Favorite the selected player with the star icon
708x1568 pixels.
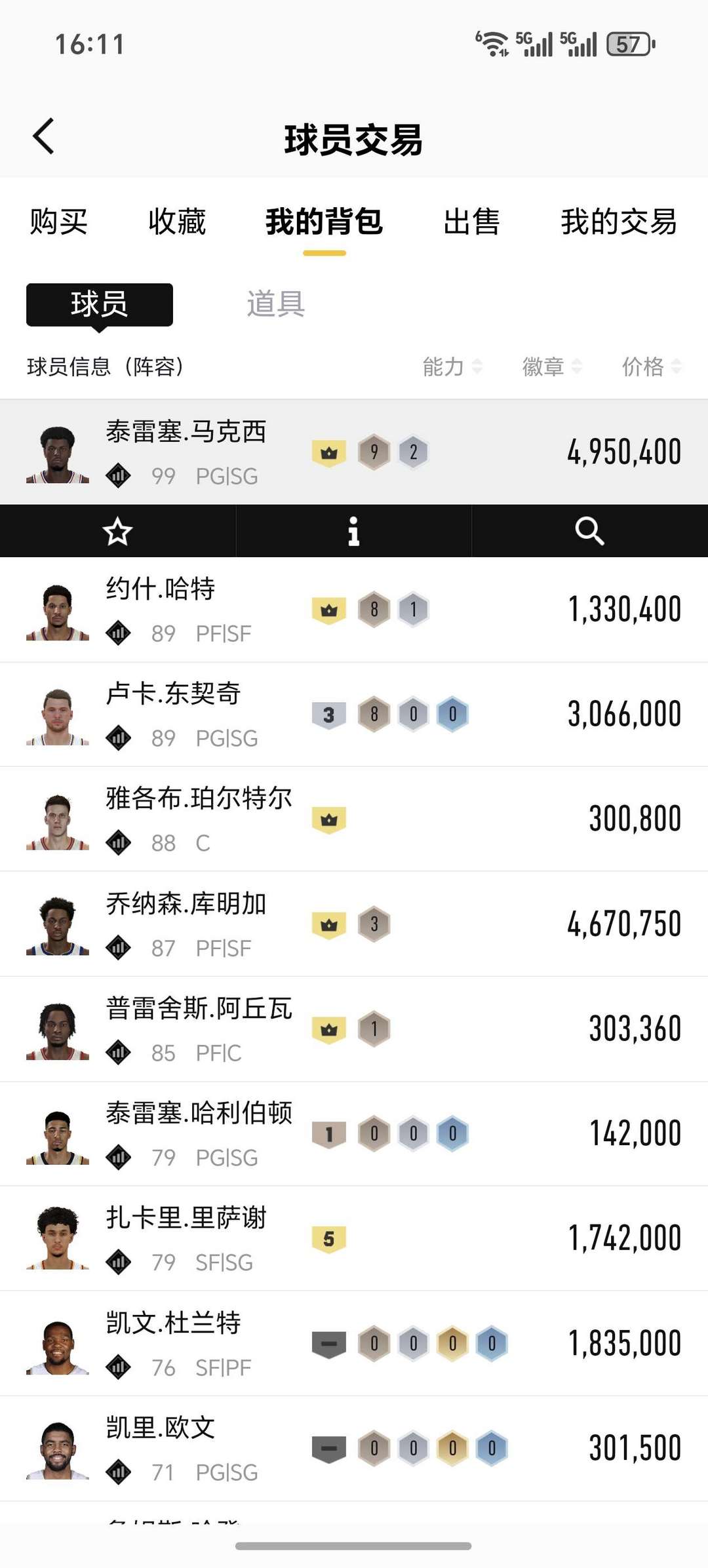[x=117, y=531]
